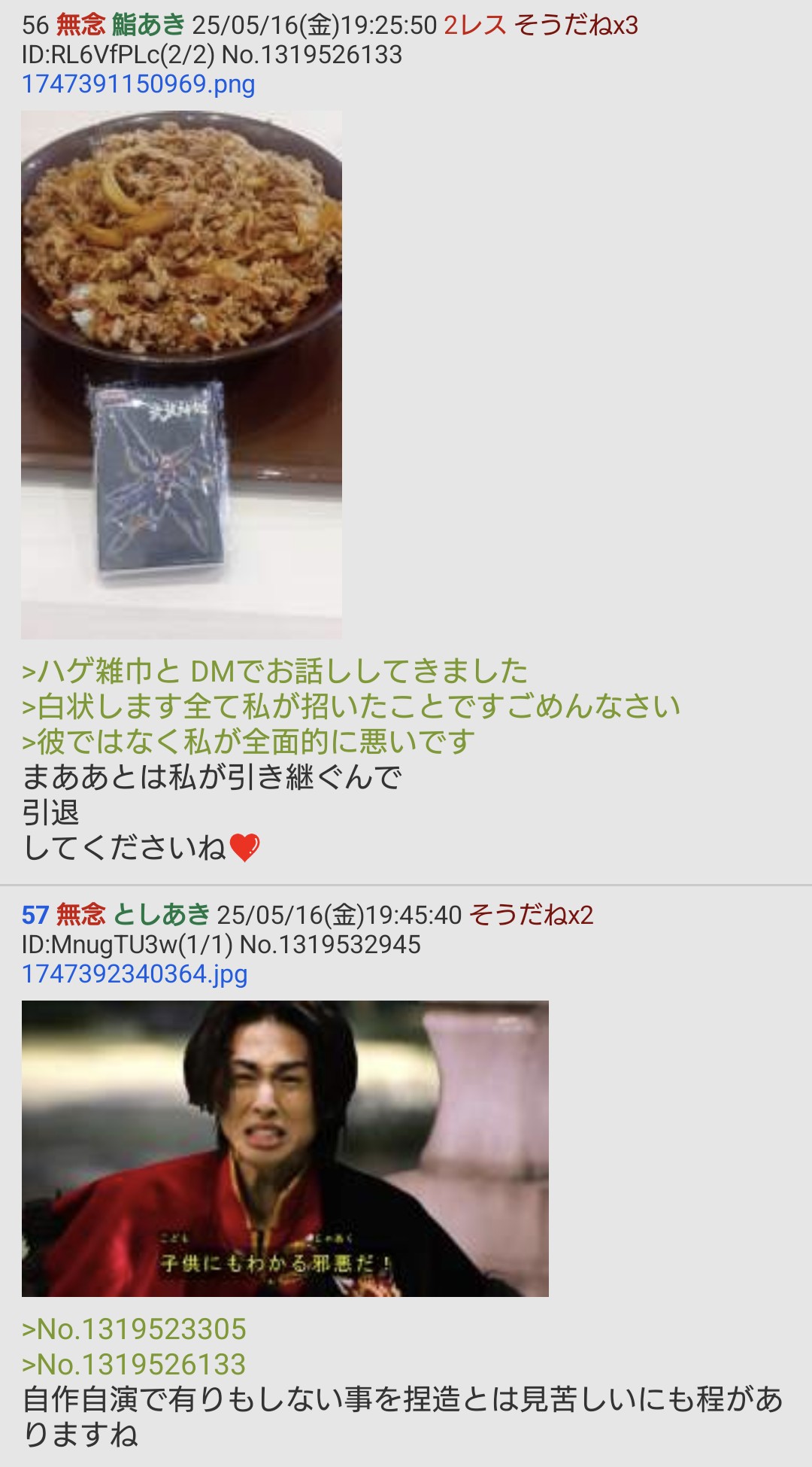View the red-robed man image thumbnail
The image size is (812, 1467).
pyautogui.click(x=285, y=1148)
